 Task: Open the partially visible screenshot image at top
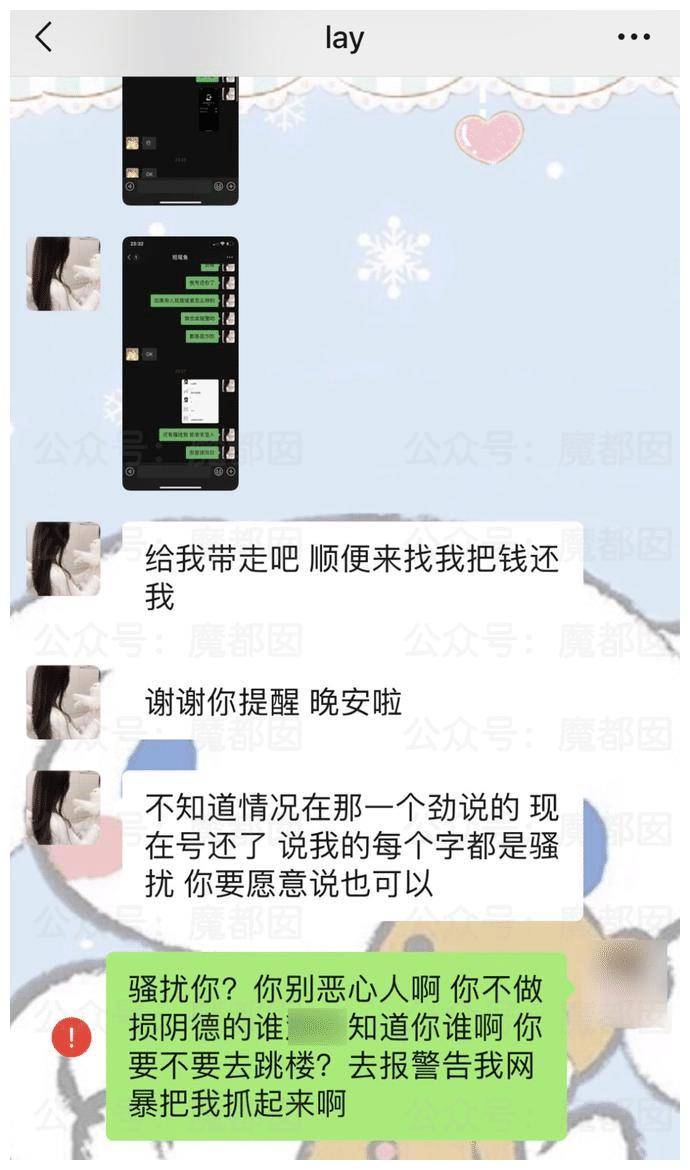[180, 142]
